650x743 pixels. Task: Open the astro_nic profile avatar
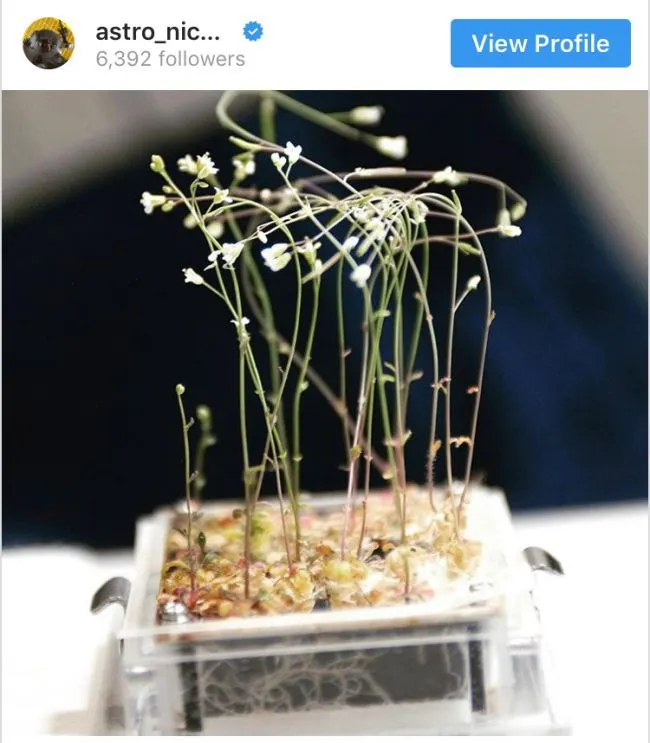coord(48,44)
